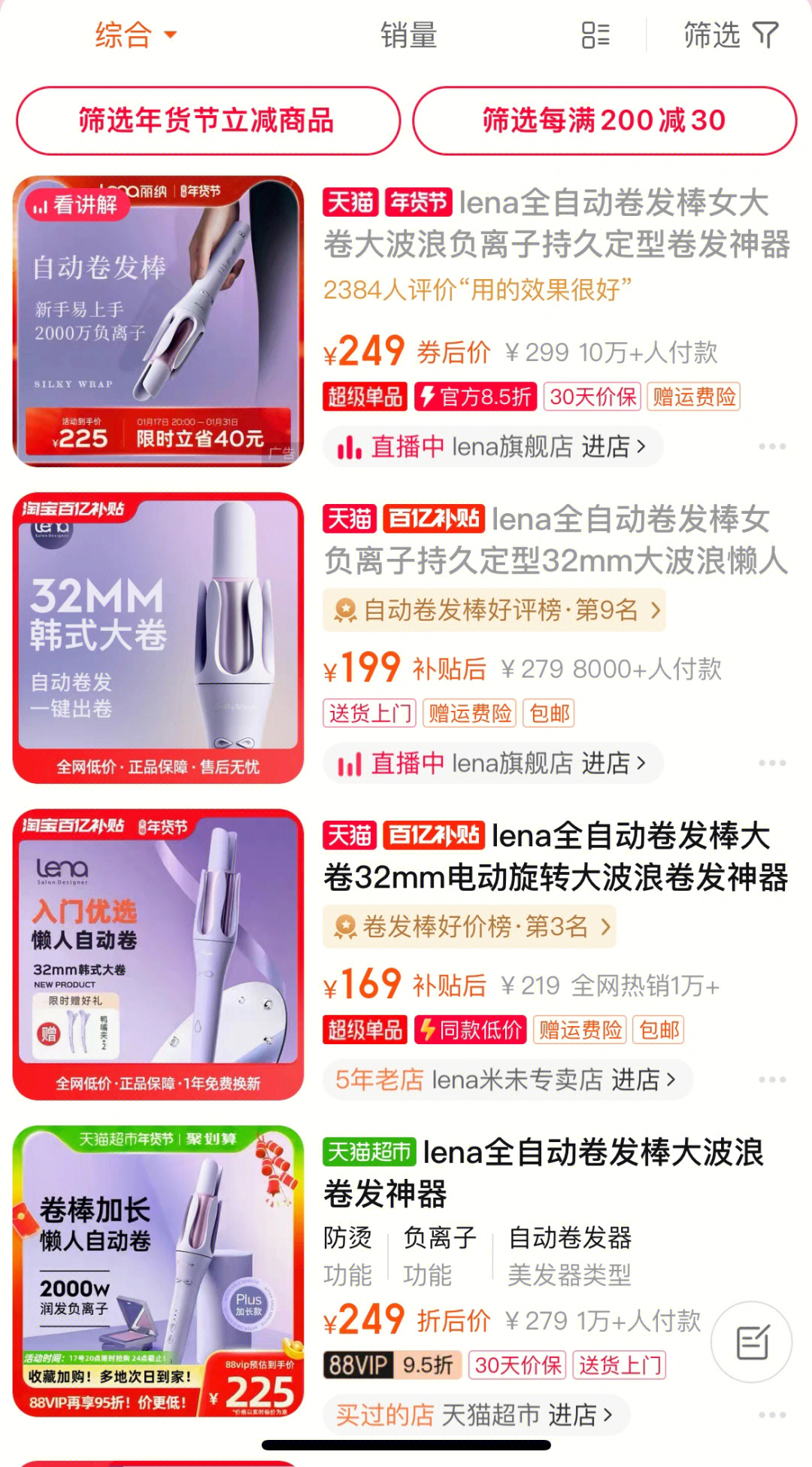Switch the list layout view
812x1467 pixels.
(x=595, y=35)
